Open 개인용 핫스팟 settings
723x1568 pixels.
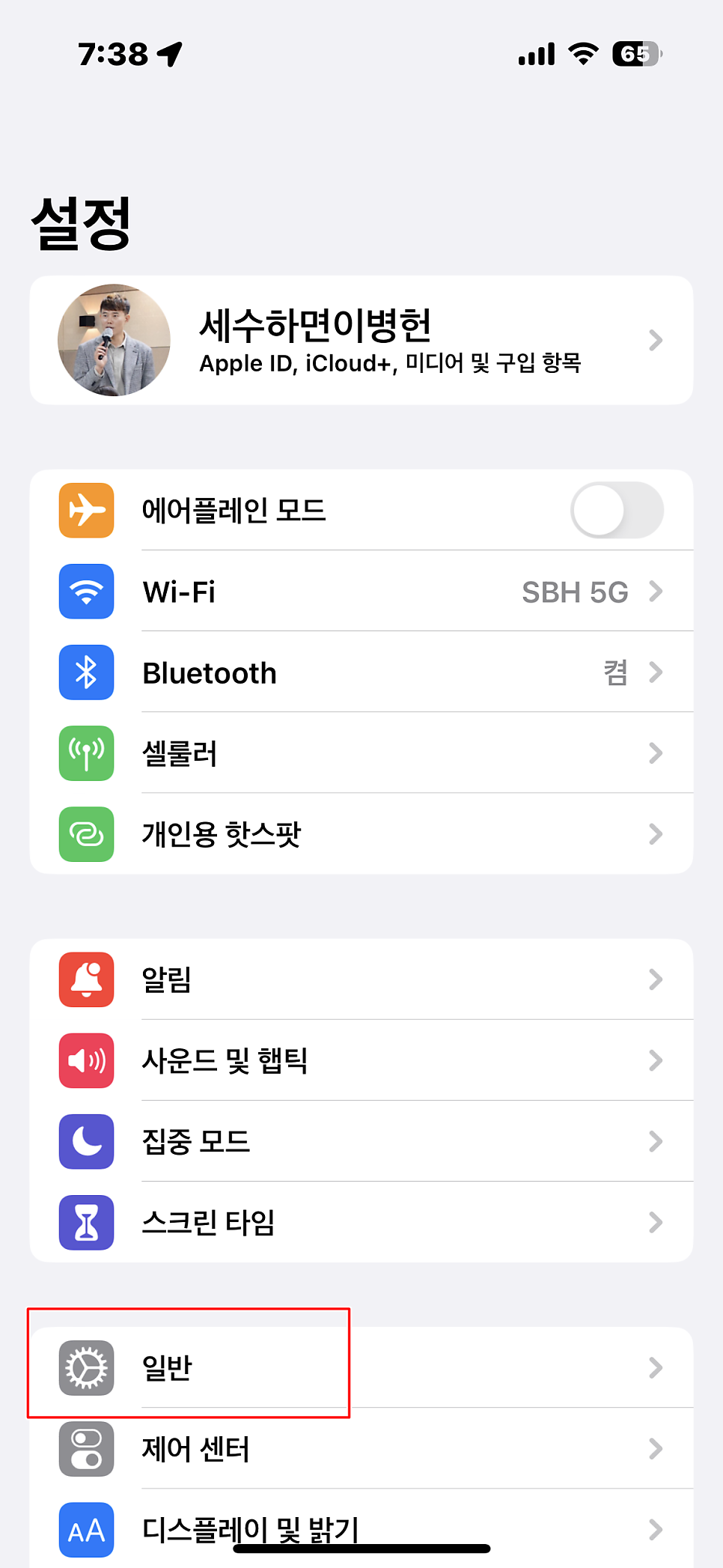point(361,834)
